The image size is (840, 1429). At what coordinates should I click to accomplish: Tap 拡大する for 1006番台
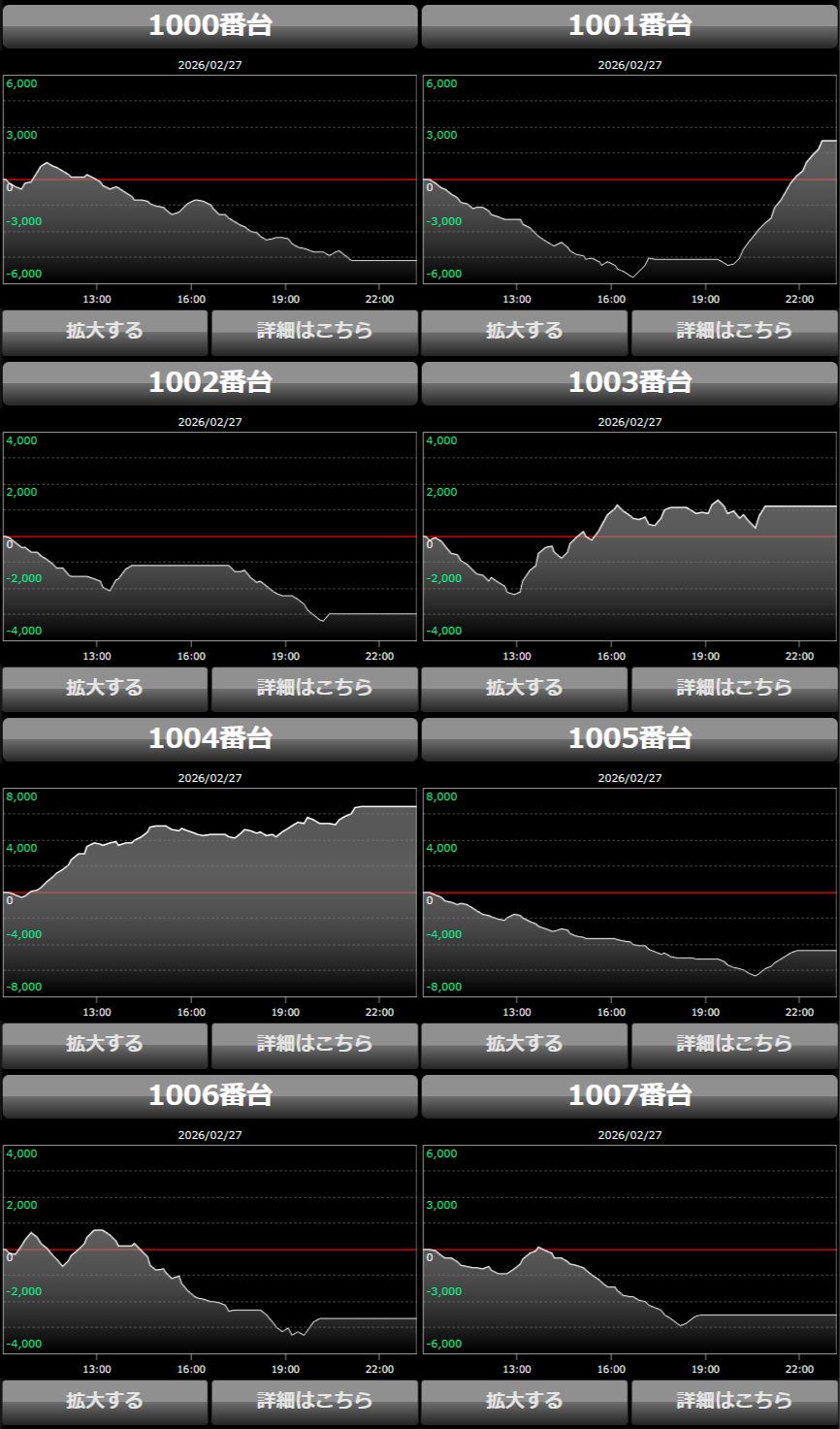click(x=105, y=1402)
